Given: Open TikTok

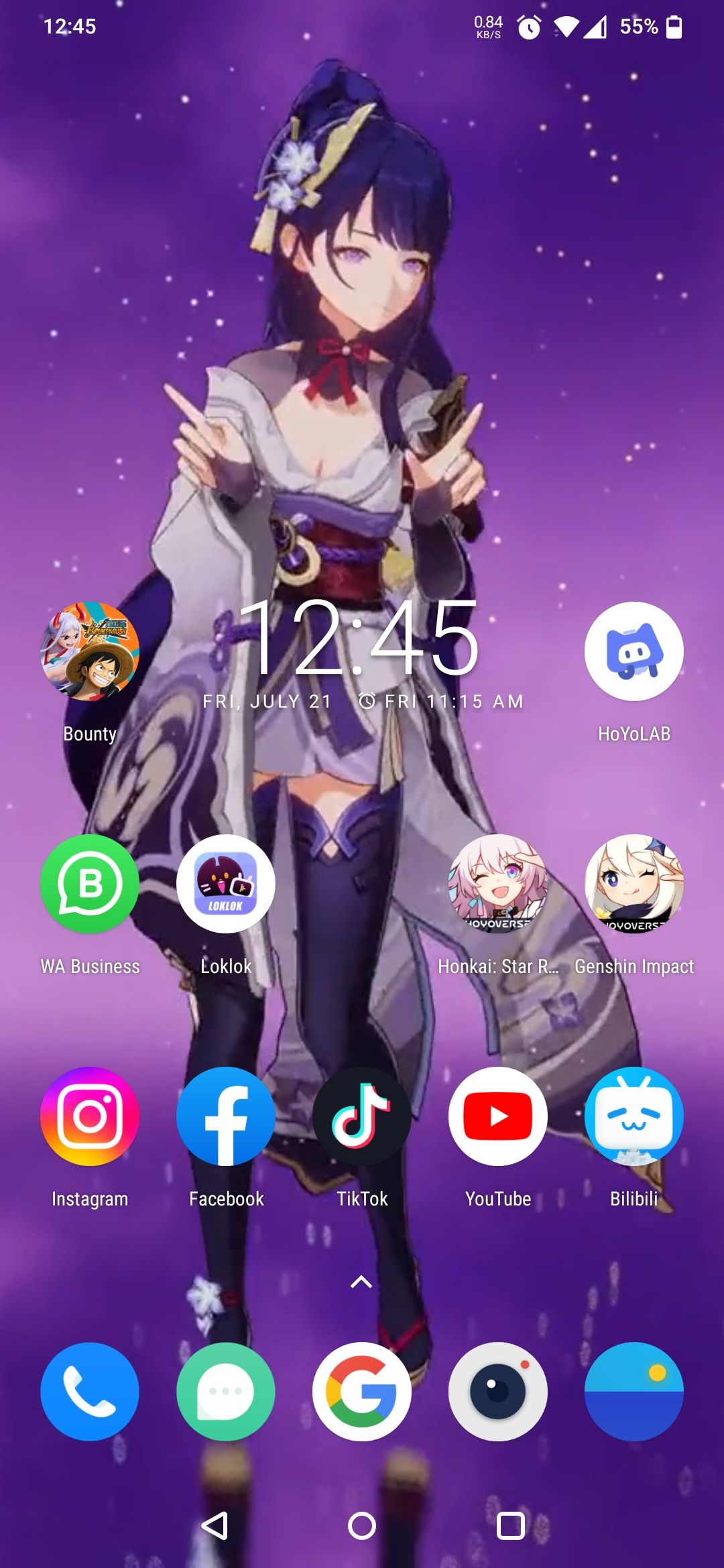Looking at the screenshot, I should [x=362, y=1116].
